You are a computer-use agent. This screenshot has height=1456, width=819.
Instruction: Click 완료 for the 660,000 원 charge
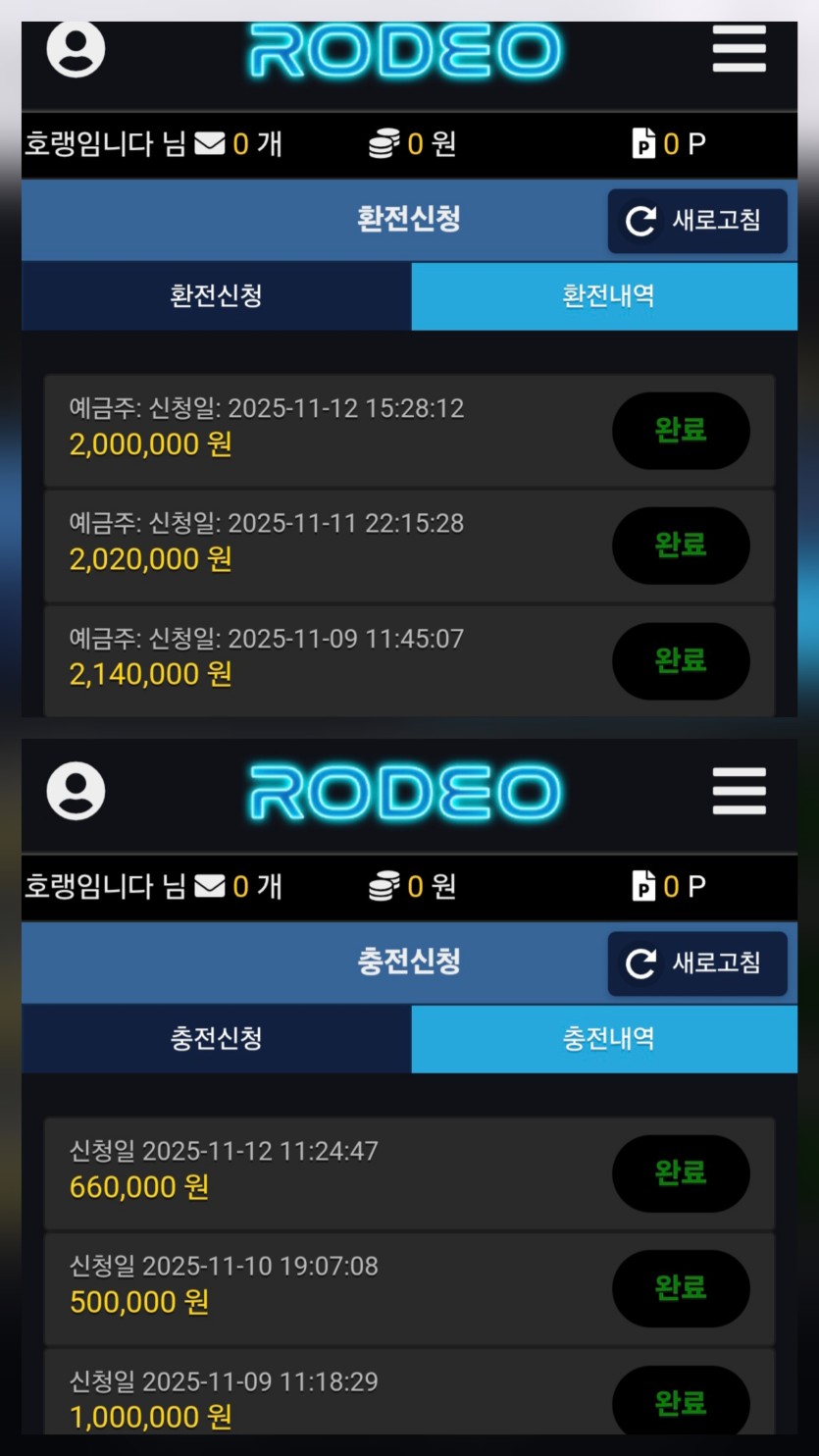[681, 1173]
